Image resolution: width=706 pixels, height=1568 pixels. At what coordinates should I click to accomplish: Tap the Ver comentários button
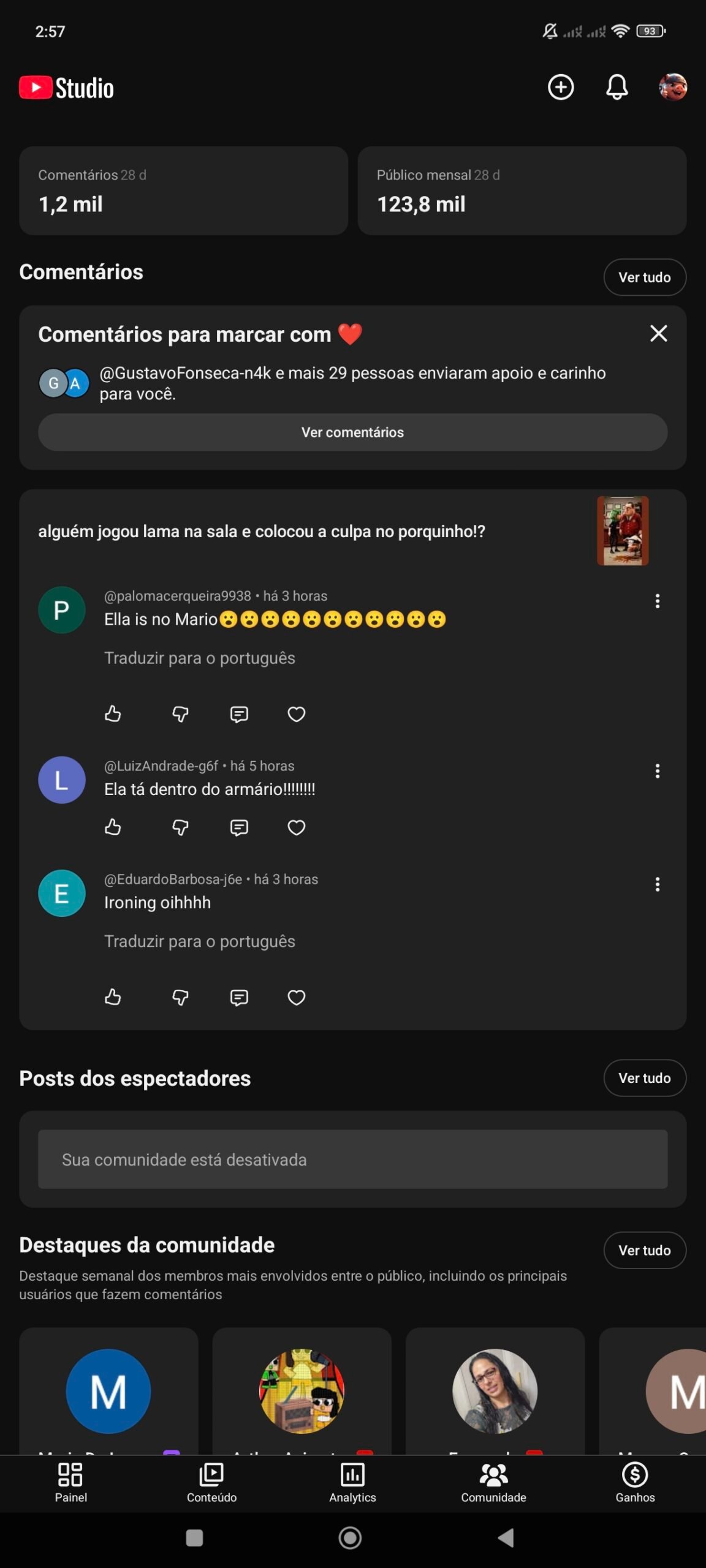352,432
